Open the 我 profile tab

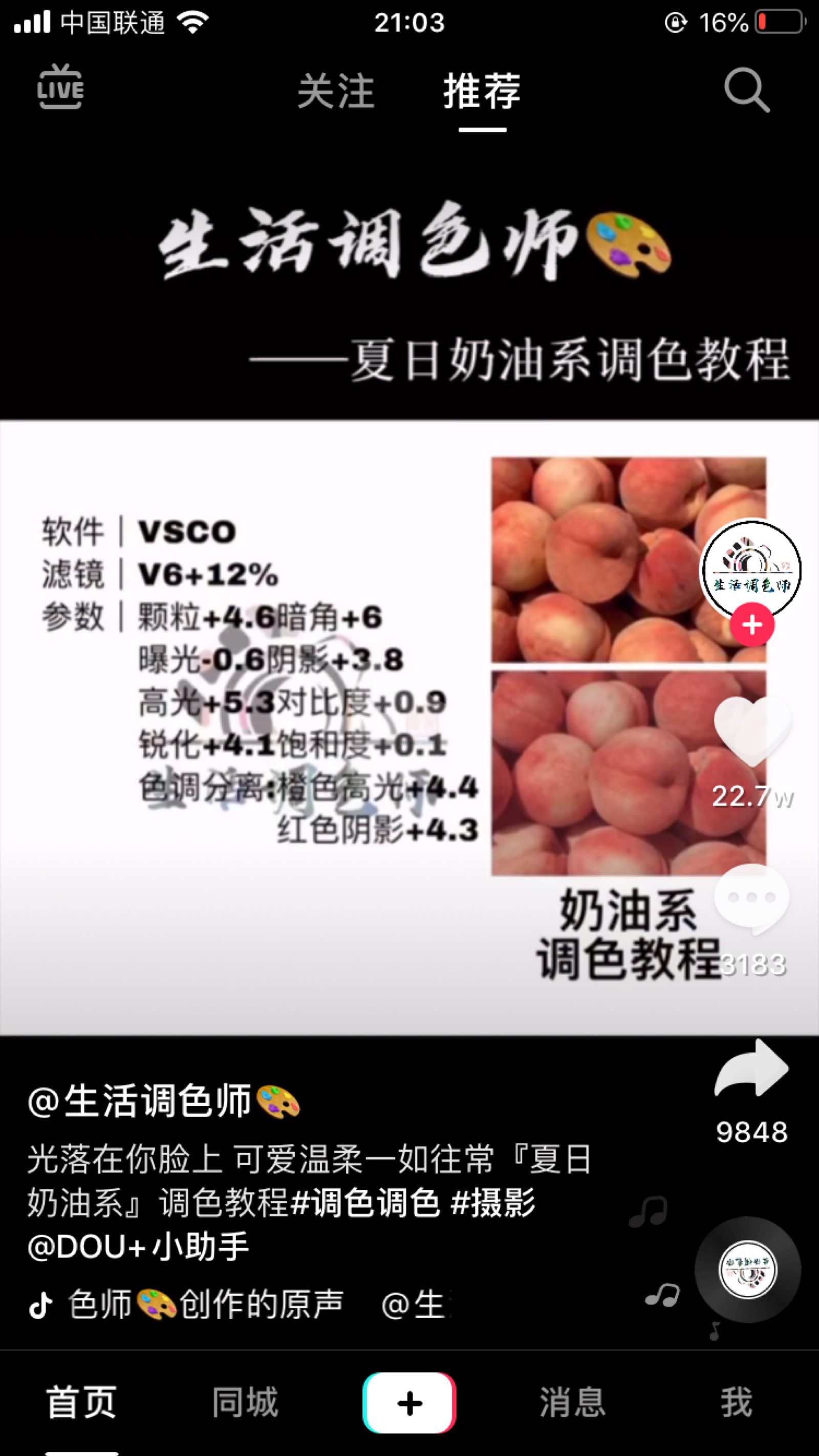[737, 1402]
